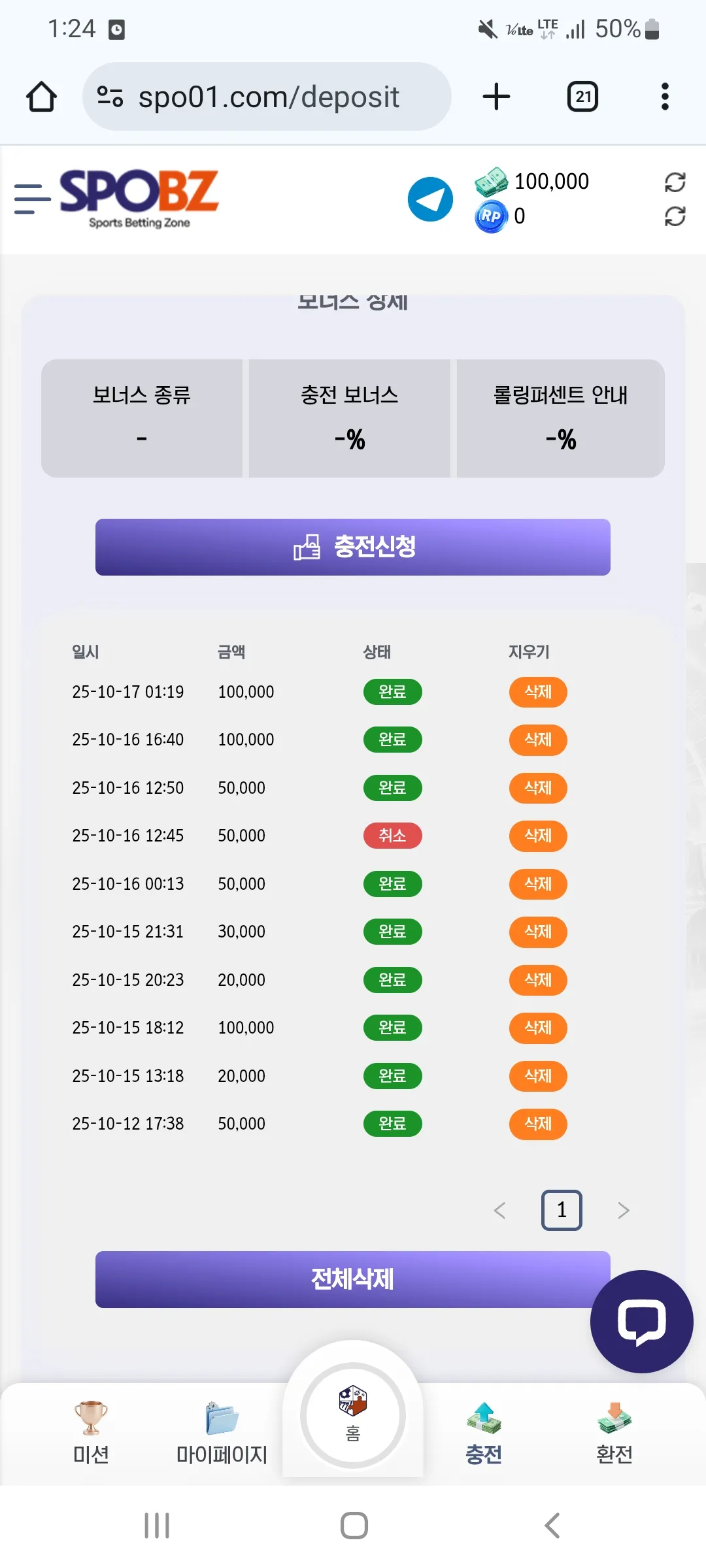Delete the 25-10-15 21:31 record of 30,000
The image size is (706, 1568).
538,932
